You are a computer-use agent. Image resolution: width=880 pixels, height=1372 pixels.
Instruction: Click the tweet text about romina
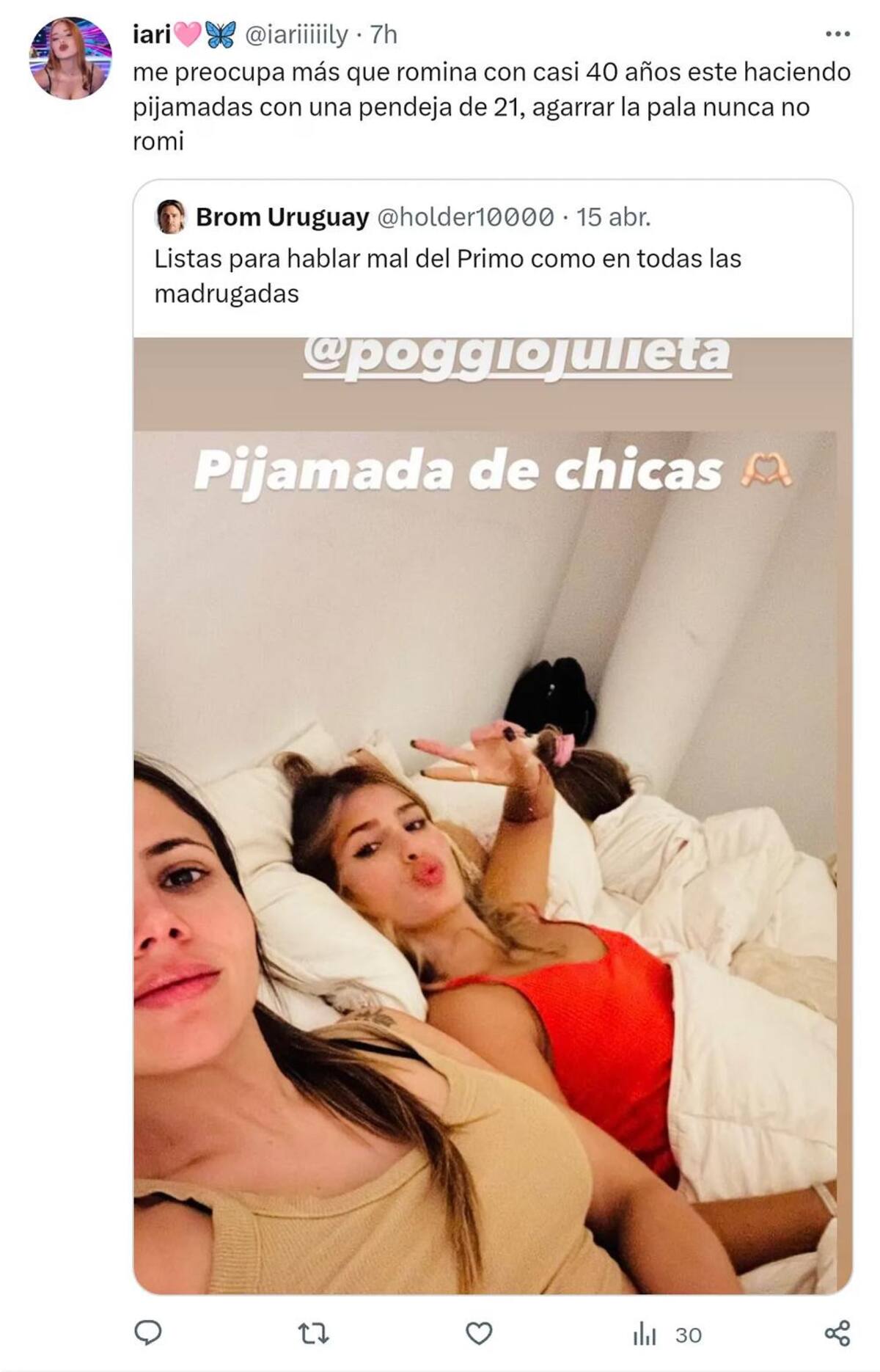(440, 105)
